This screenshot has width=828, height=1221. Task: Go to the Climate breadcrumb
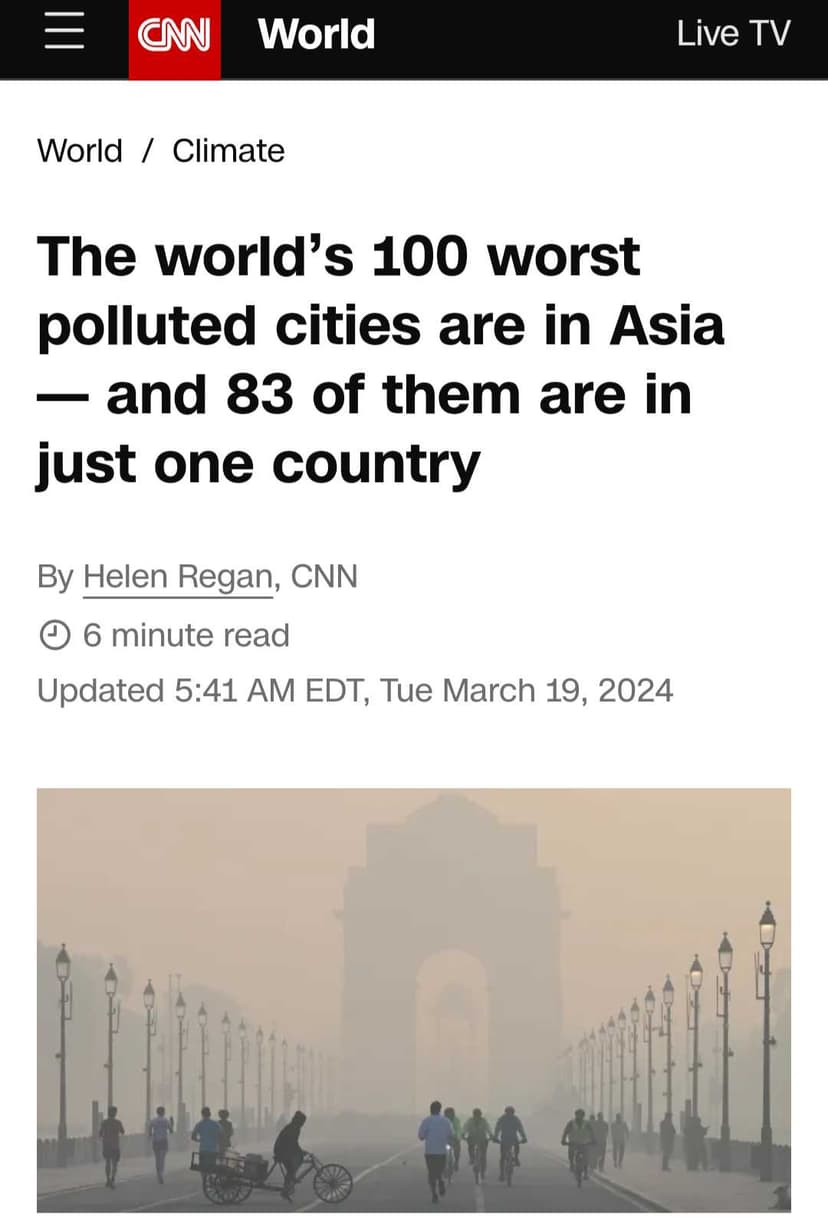(x=228, y=151)
